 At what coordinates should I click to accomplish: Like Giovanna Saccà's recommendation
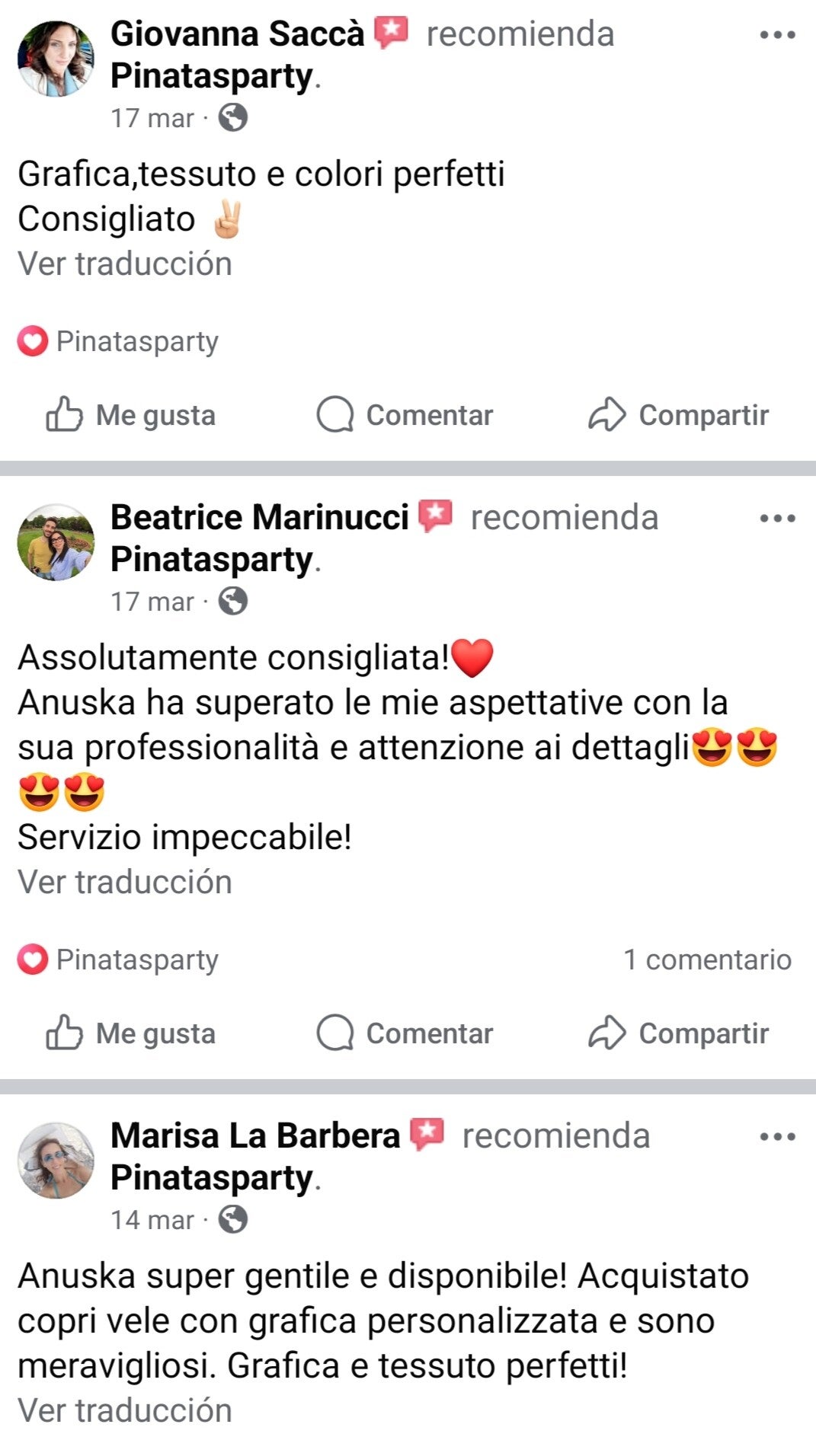131,415
